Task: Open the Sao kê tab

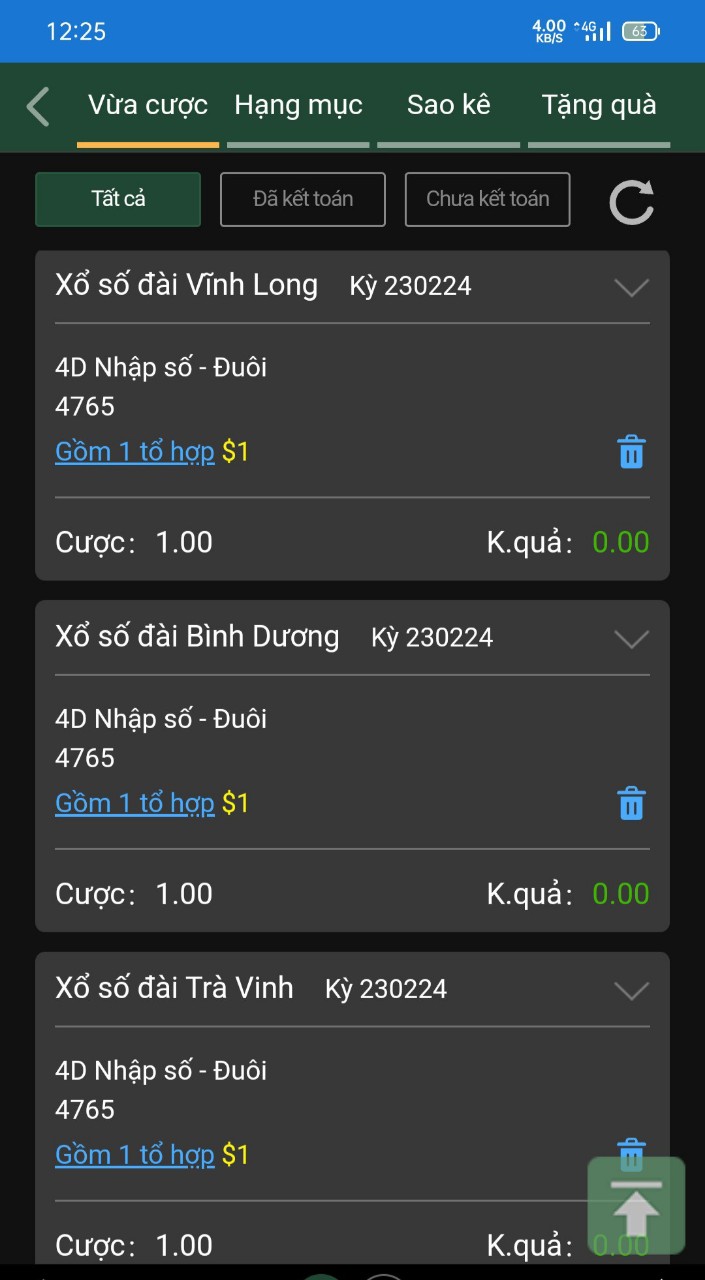Action: tap(448, 106)
